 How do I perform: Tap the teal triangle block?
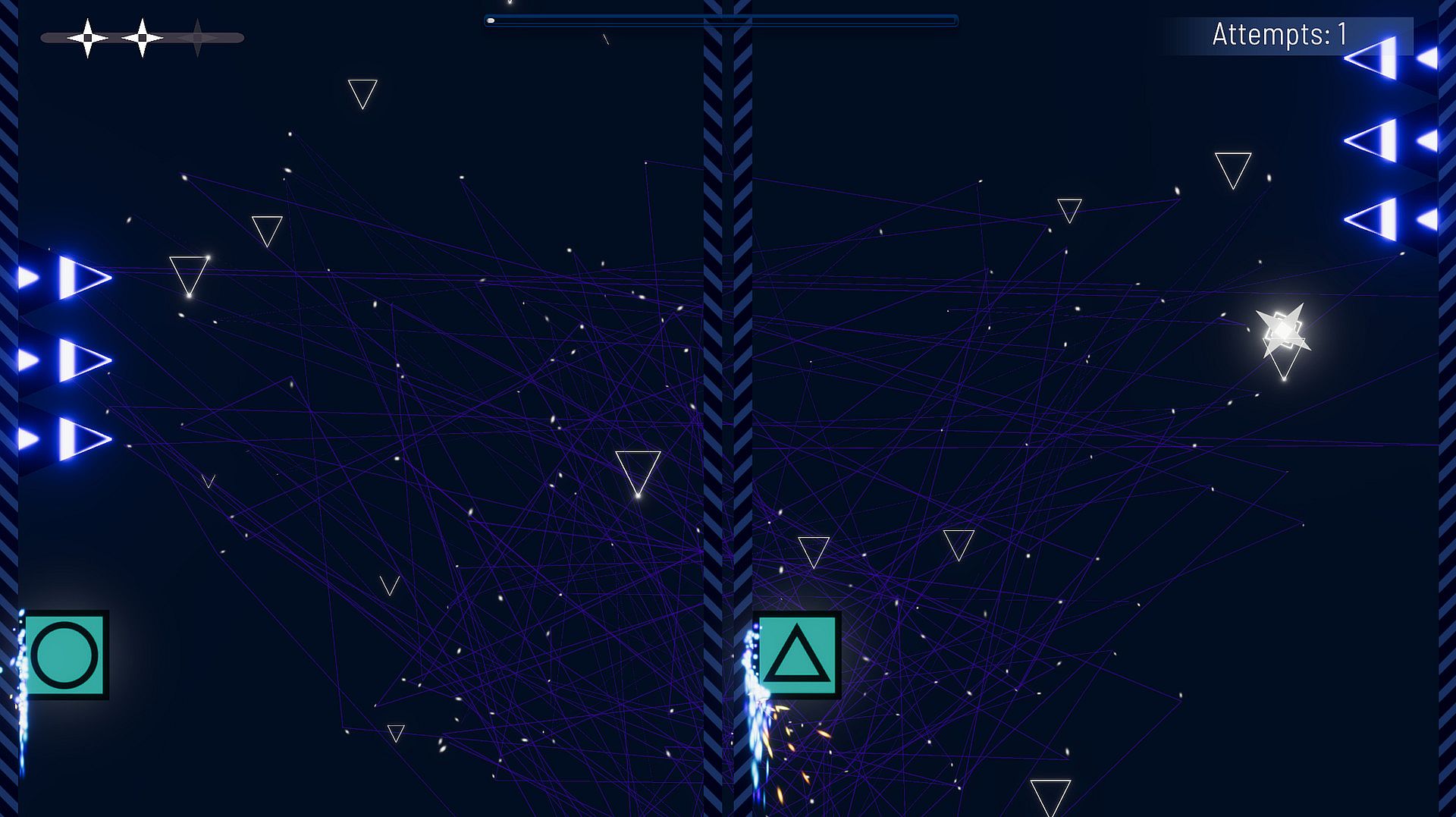point(797,655)
